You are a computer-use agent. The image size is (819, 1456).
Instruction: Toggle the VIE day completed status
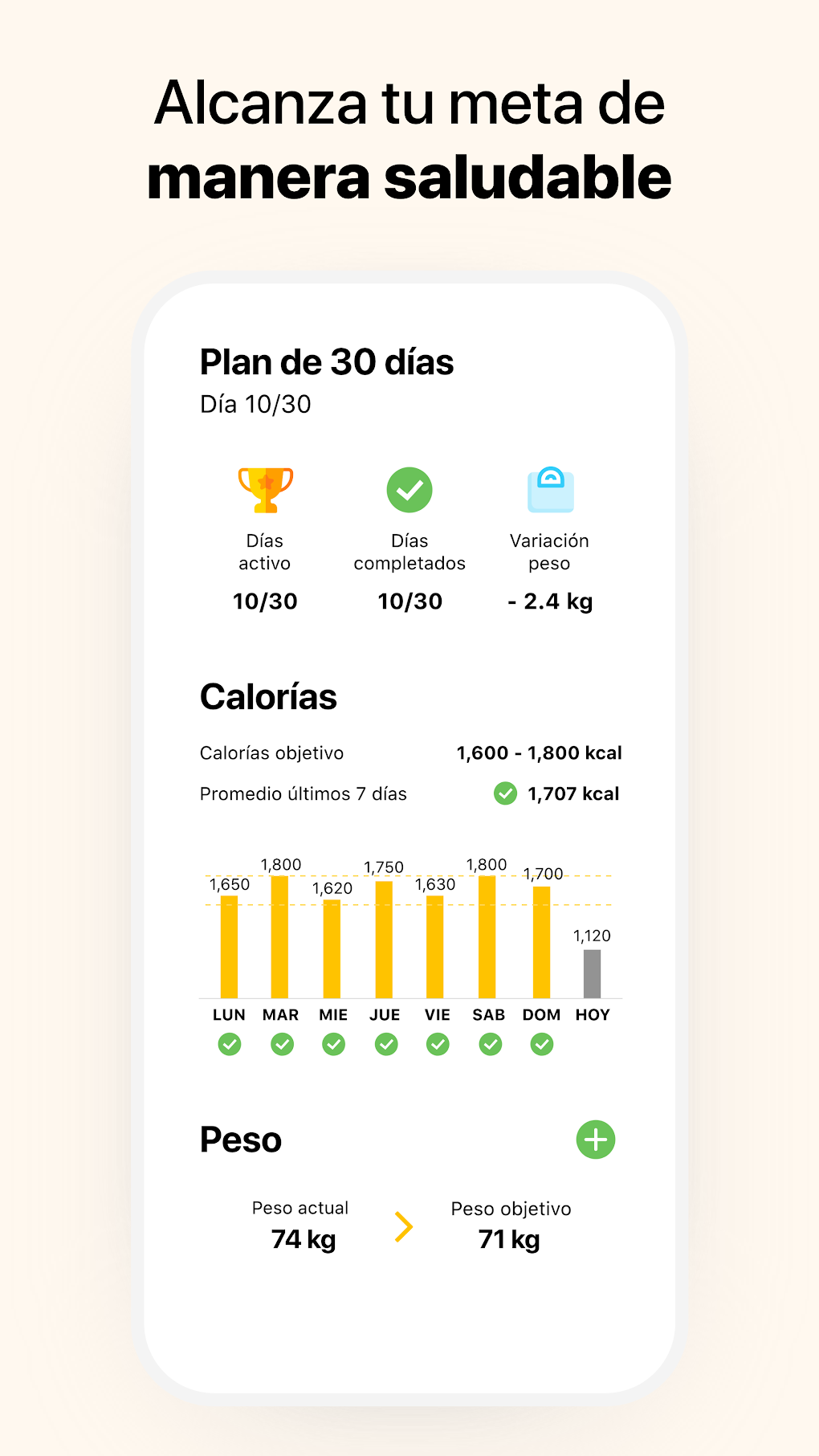(x=437, y=1044)
